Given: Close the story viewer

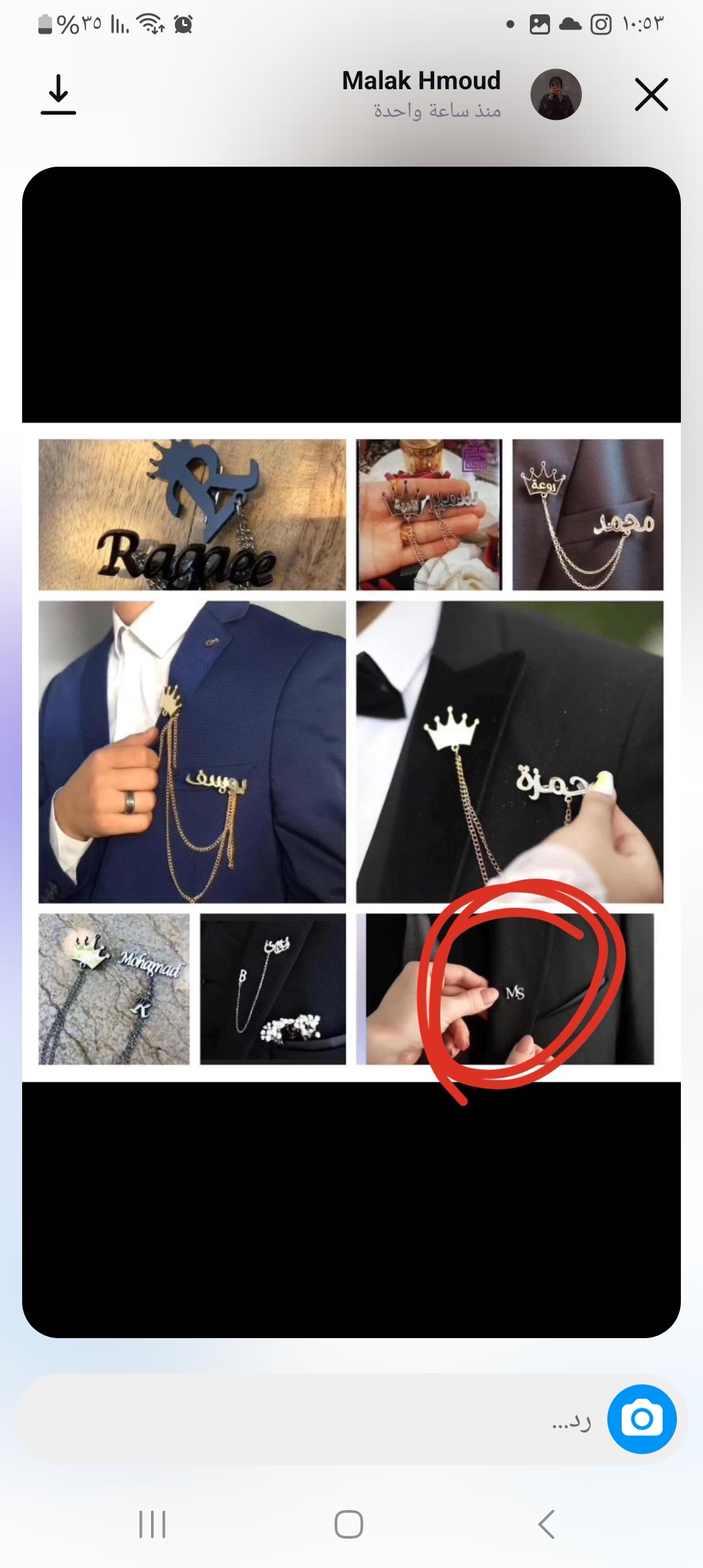Looking at the screenshot, I should tap(651, 95).
